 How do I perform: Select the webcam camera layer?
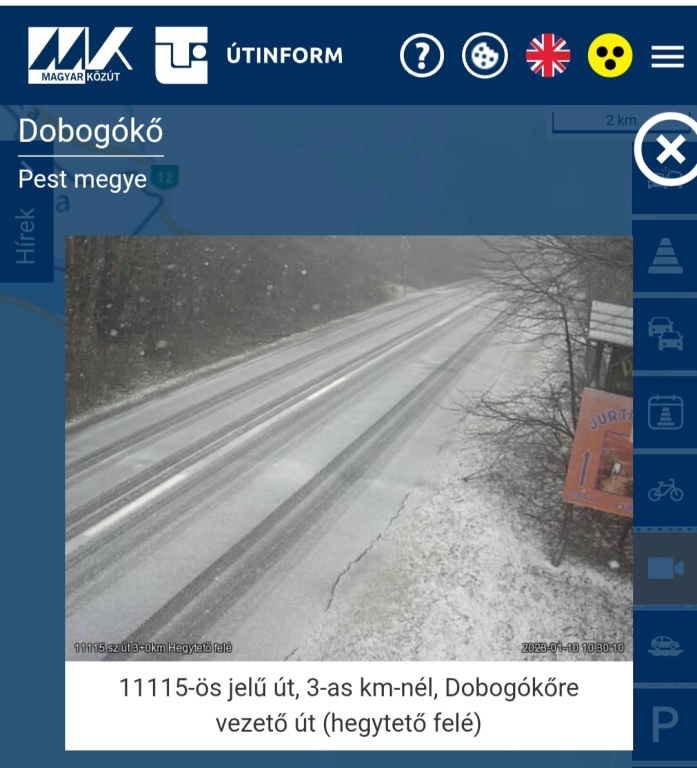tap(665, 568)
